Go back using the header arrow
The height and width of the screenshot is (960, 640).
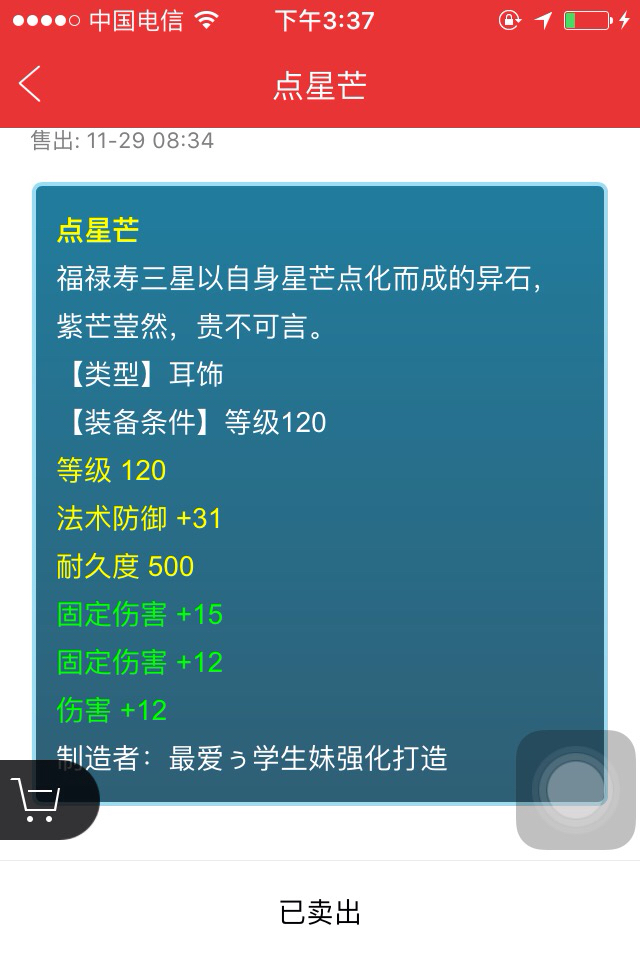point(30,84)
